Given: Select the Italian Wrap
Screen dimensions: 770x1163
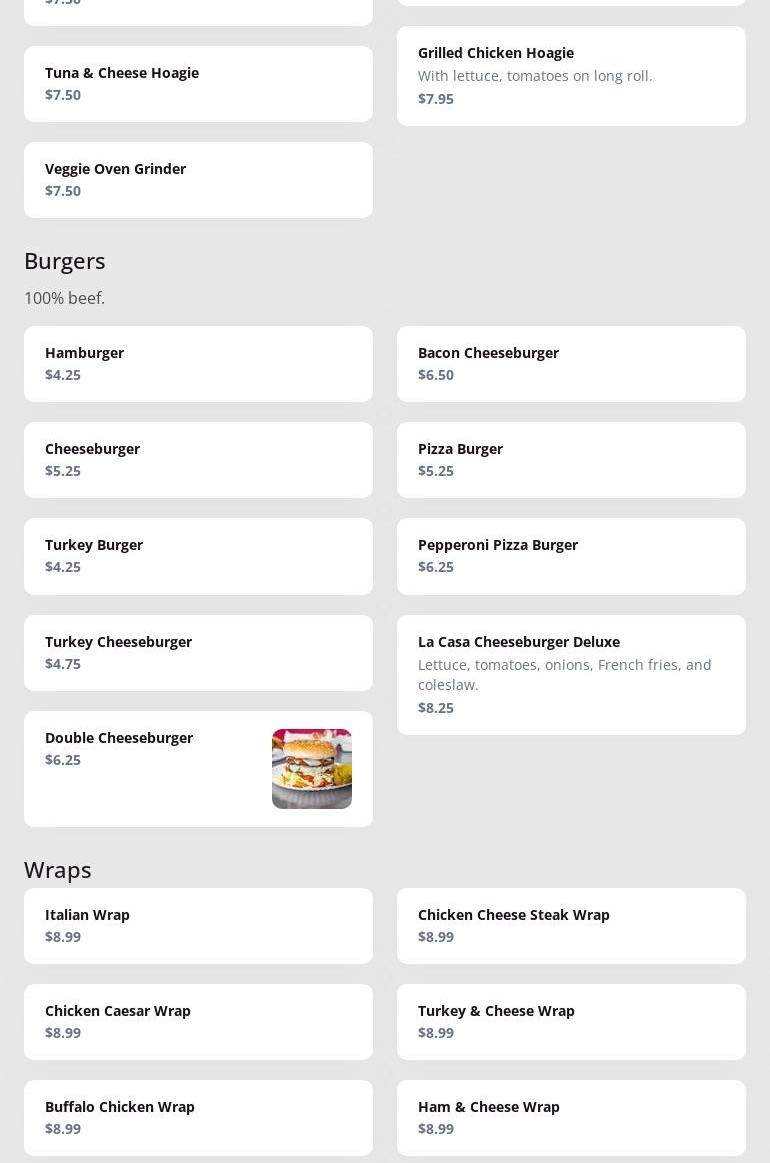Looking at the screenshot, I should tap(198, 926).
